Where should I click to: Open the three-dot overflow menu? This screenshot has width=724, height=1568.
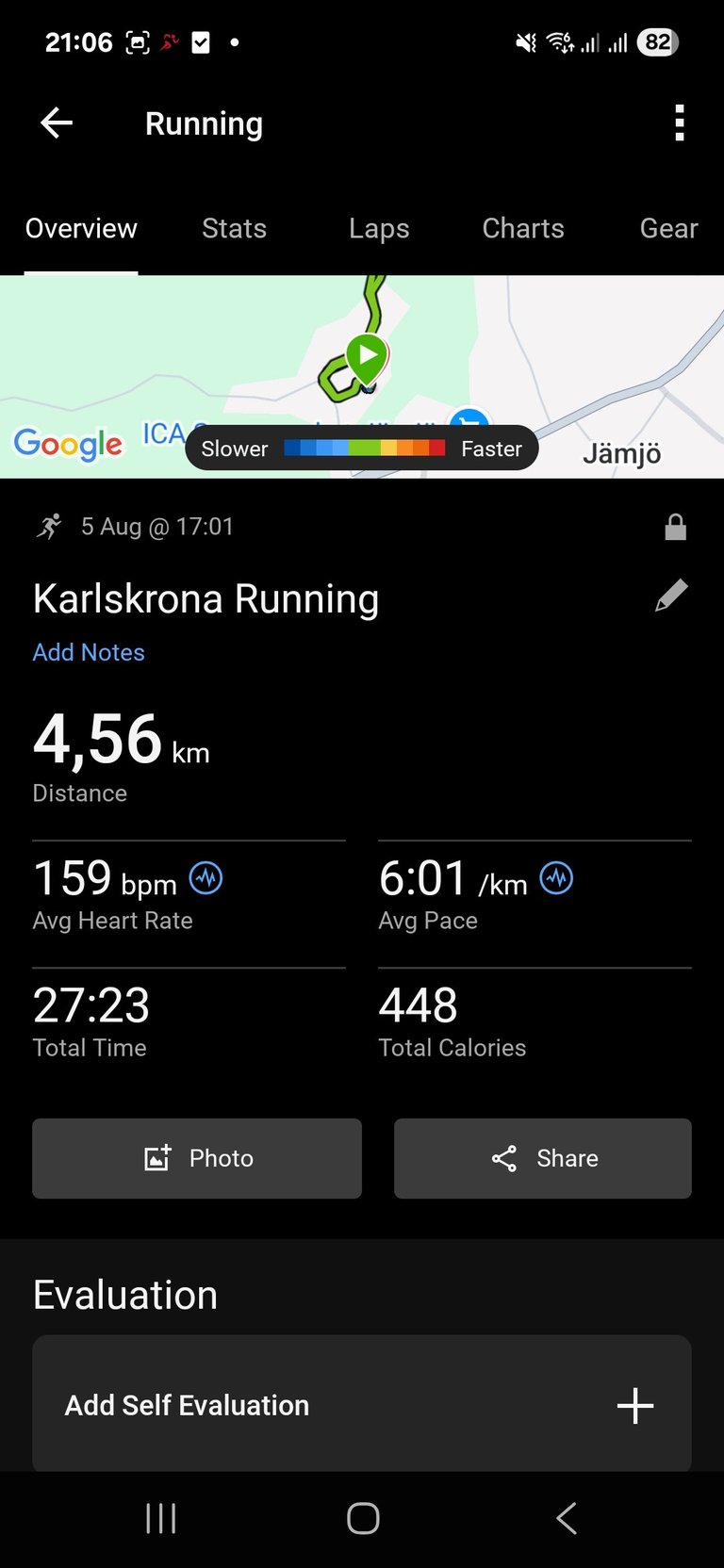pyautogui.click(x=680, y=123)
